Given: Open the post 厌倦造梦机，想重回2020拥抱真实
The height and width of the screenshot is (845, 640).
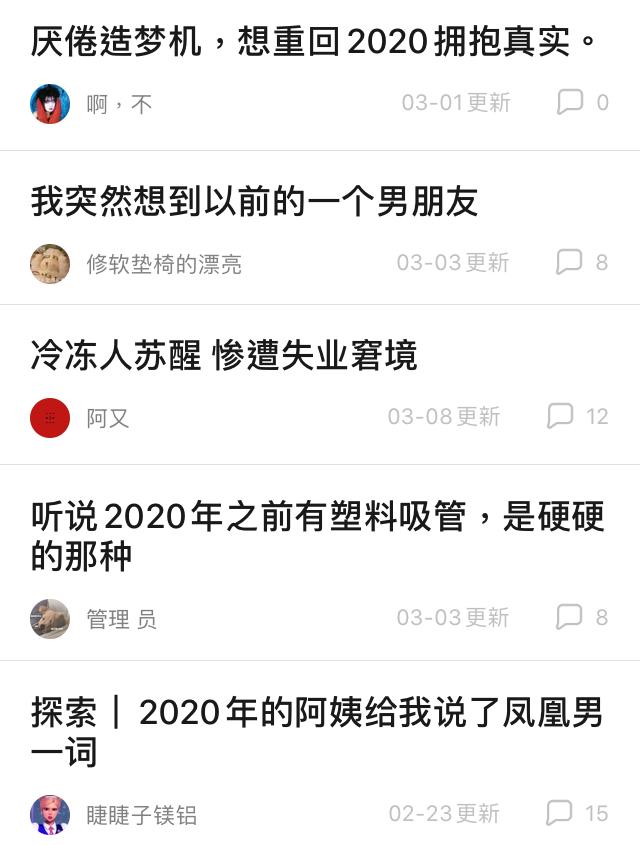Looking at the screenshot, I should click(314, 42).
